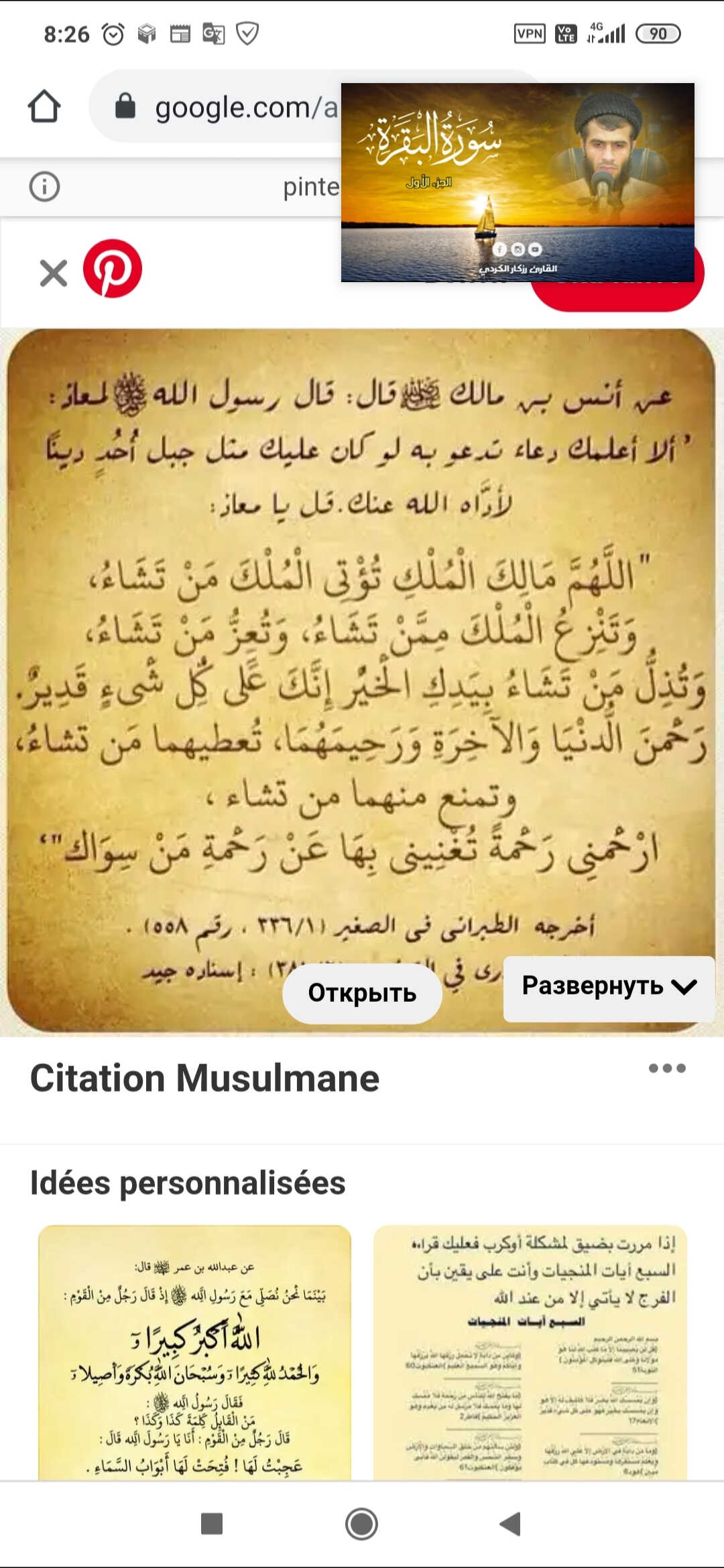Tap the Открыть button to open the pin

(x=361, y=994)
